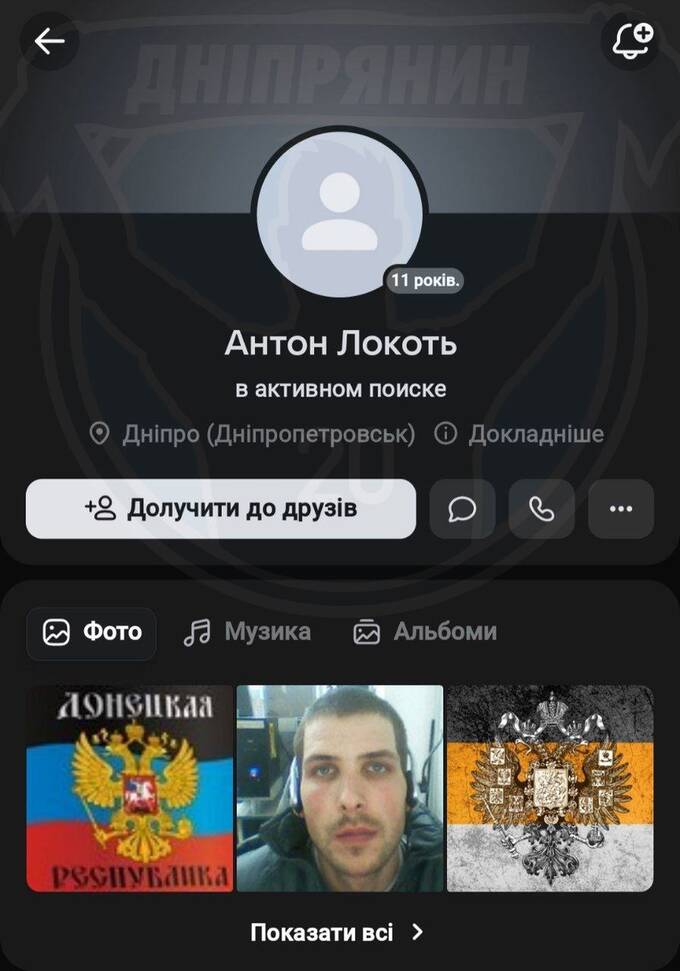Go back using the arrow icon

point(49,41)
